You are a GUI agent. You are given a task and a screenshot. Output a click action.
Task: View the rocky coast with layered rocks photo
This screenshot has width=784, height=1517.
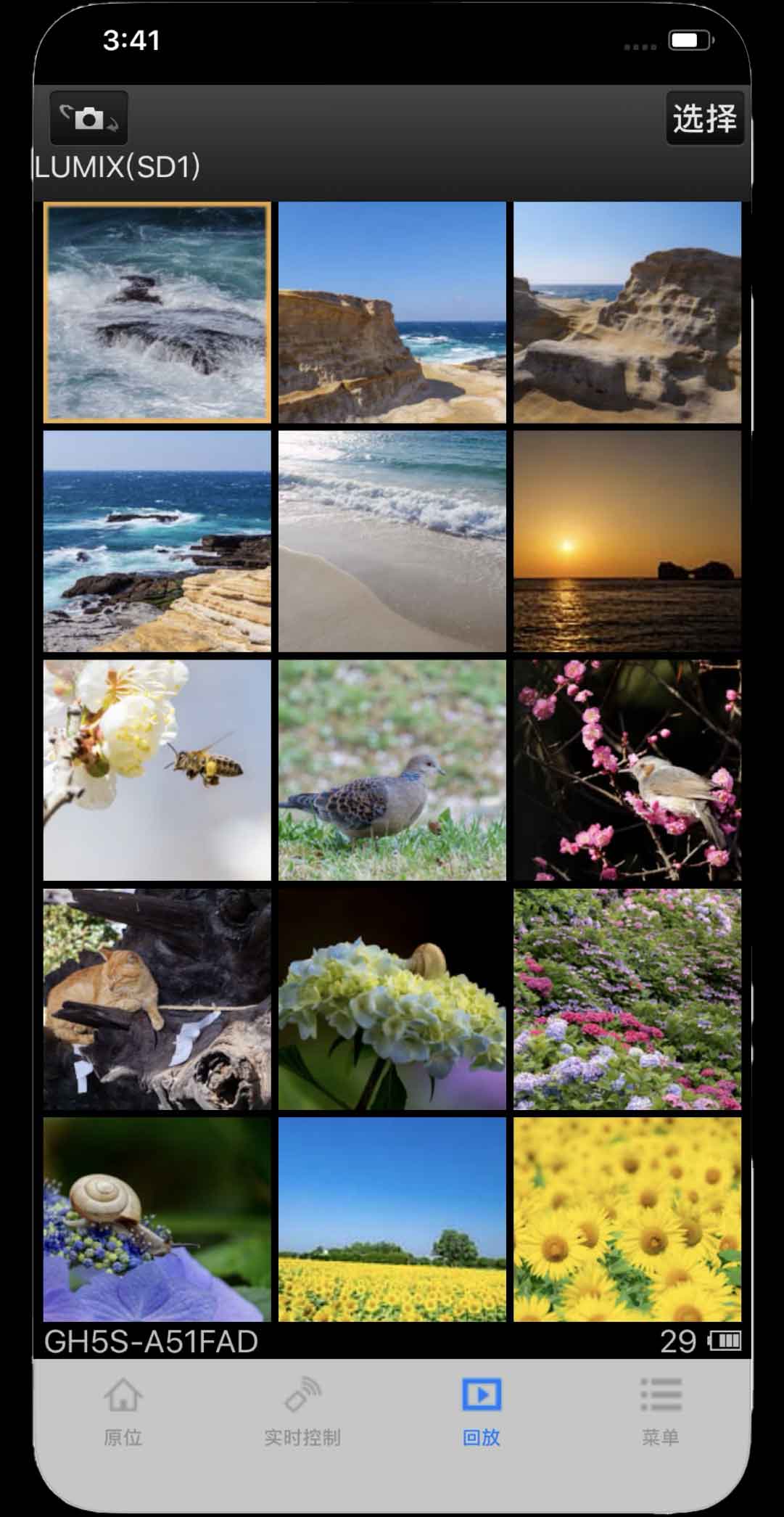click(x=157, y=541)
